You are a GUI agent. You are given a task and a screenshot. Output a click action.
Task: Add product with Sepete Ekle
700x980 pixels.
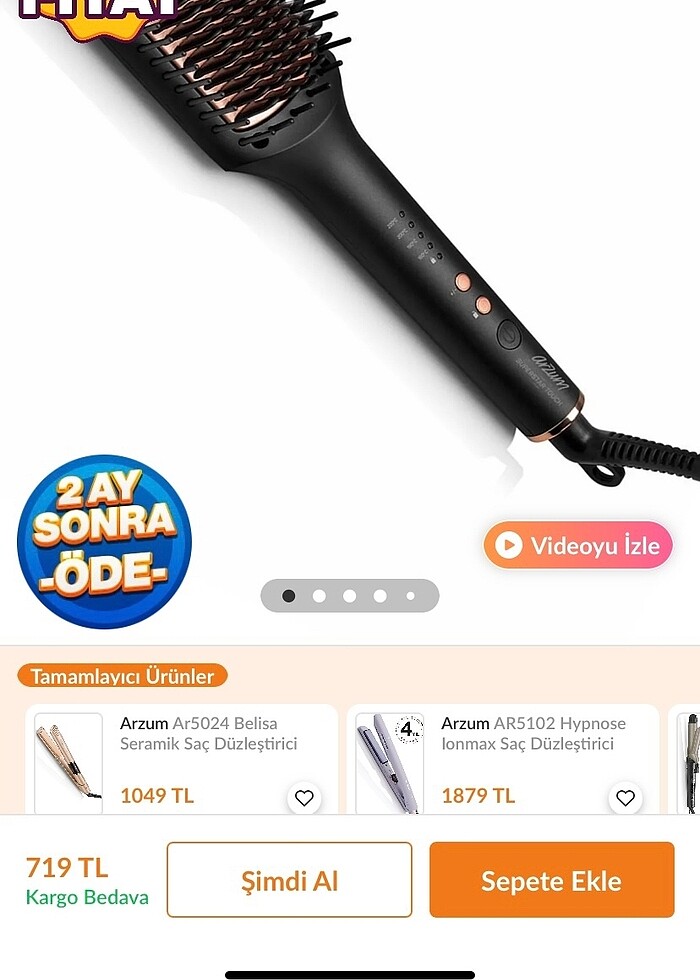point(551,880)
